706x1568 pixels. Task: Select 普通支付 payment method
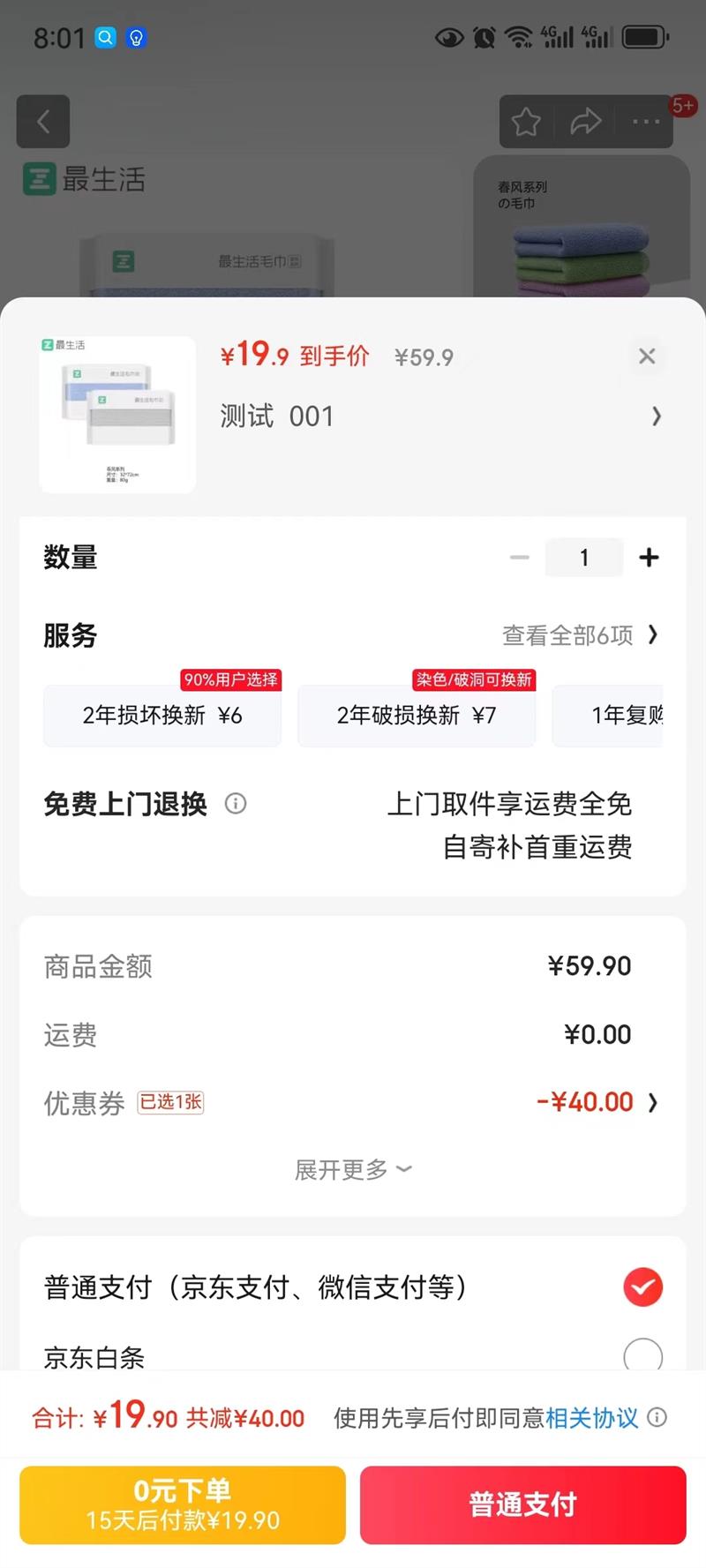[642, 1287]
